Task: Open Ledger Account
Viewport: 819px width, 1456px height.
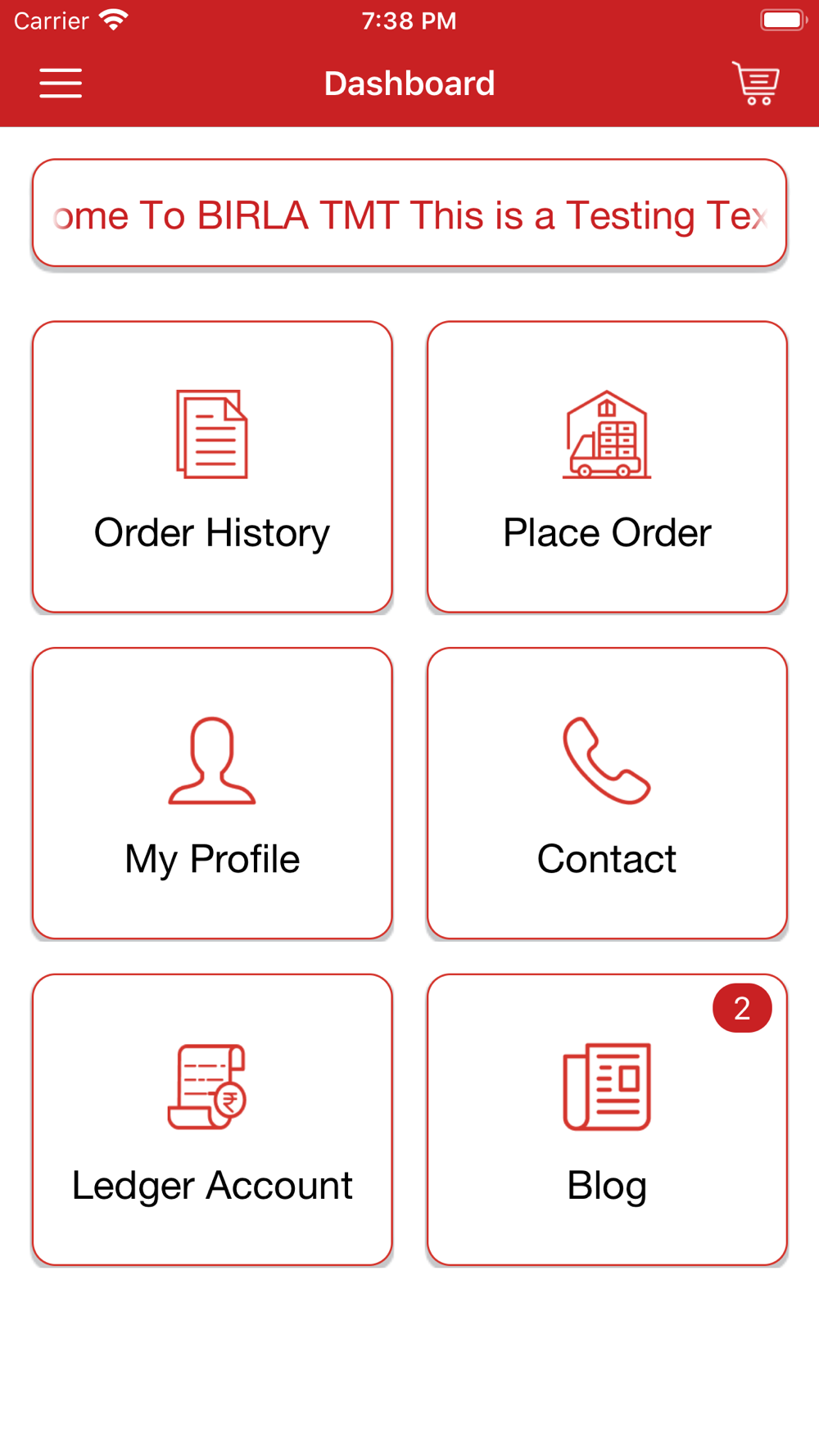Action: click(x=212, y=1119)
